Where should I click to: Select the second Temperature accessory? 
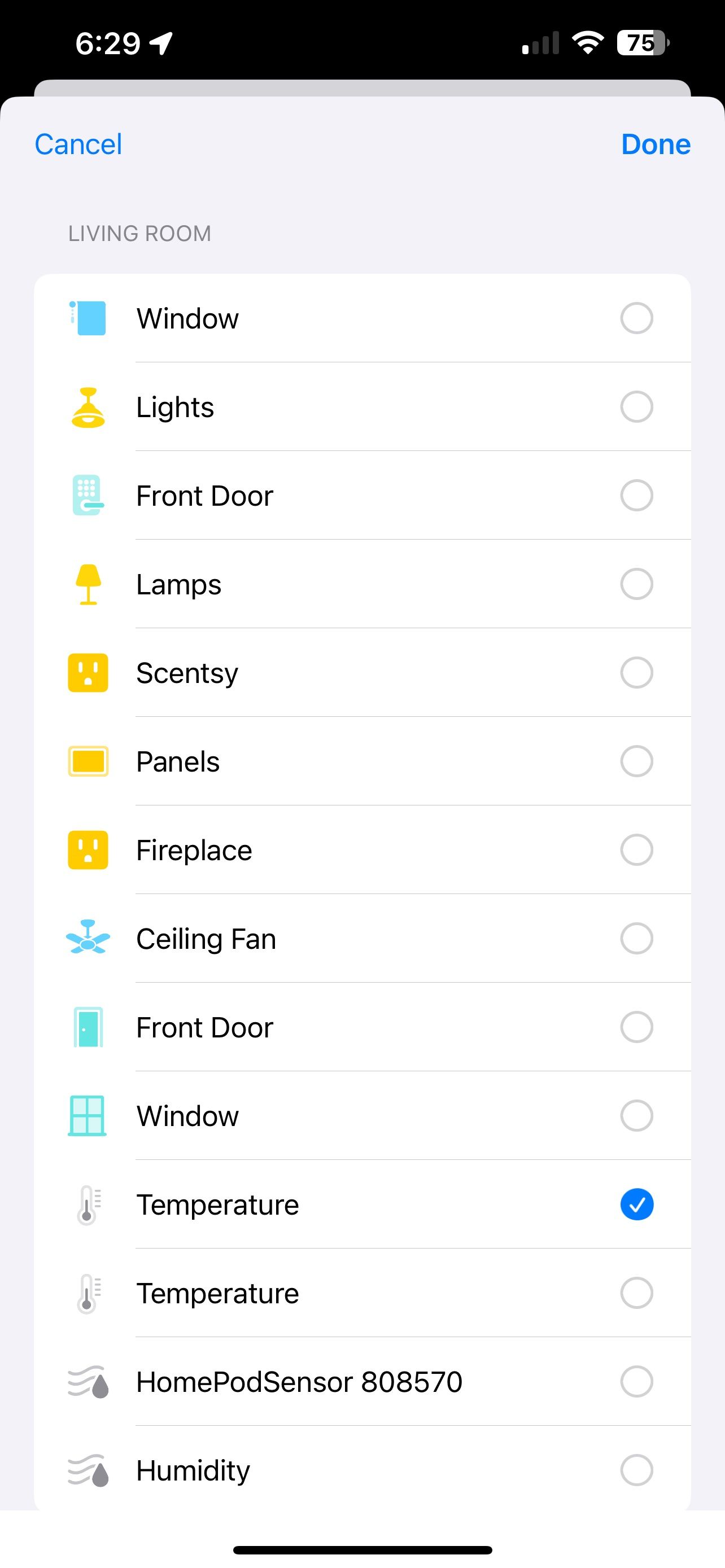click(636, 1292)
